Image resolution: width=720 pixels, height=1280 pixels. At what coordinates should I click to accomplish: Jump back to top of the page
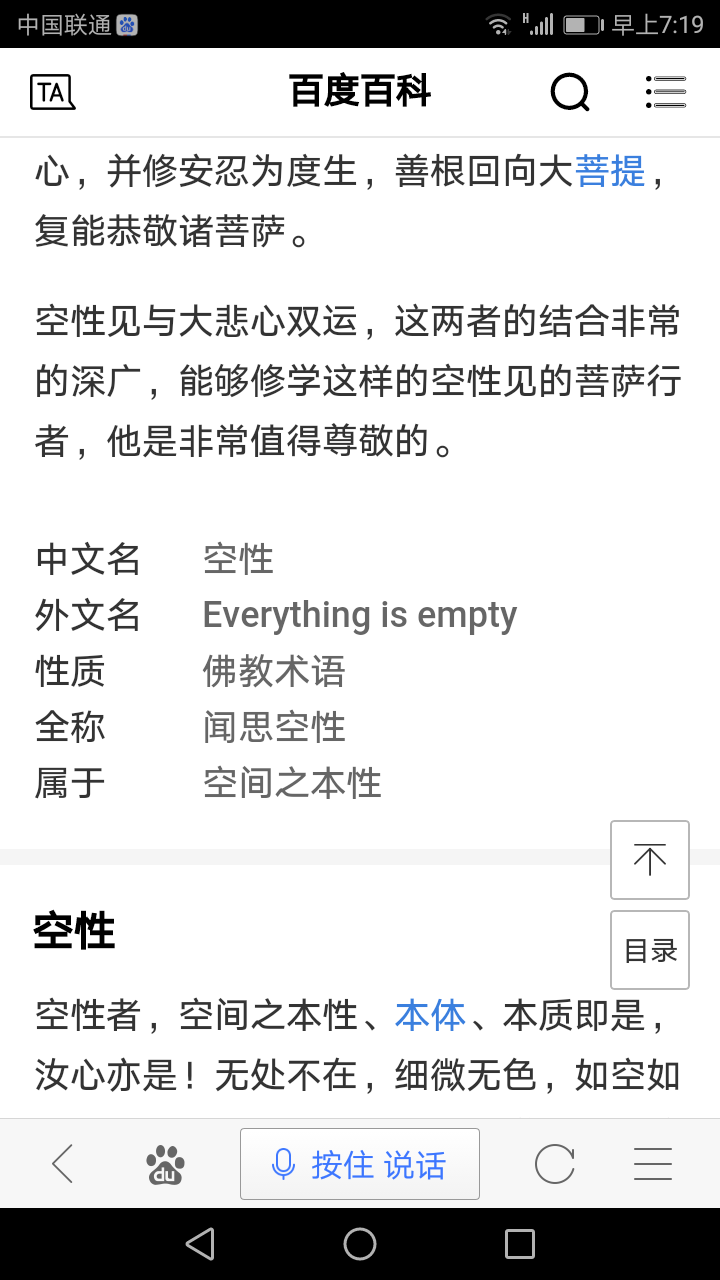click(x=650, y=860)
